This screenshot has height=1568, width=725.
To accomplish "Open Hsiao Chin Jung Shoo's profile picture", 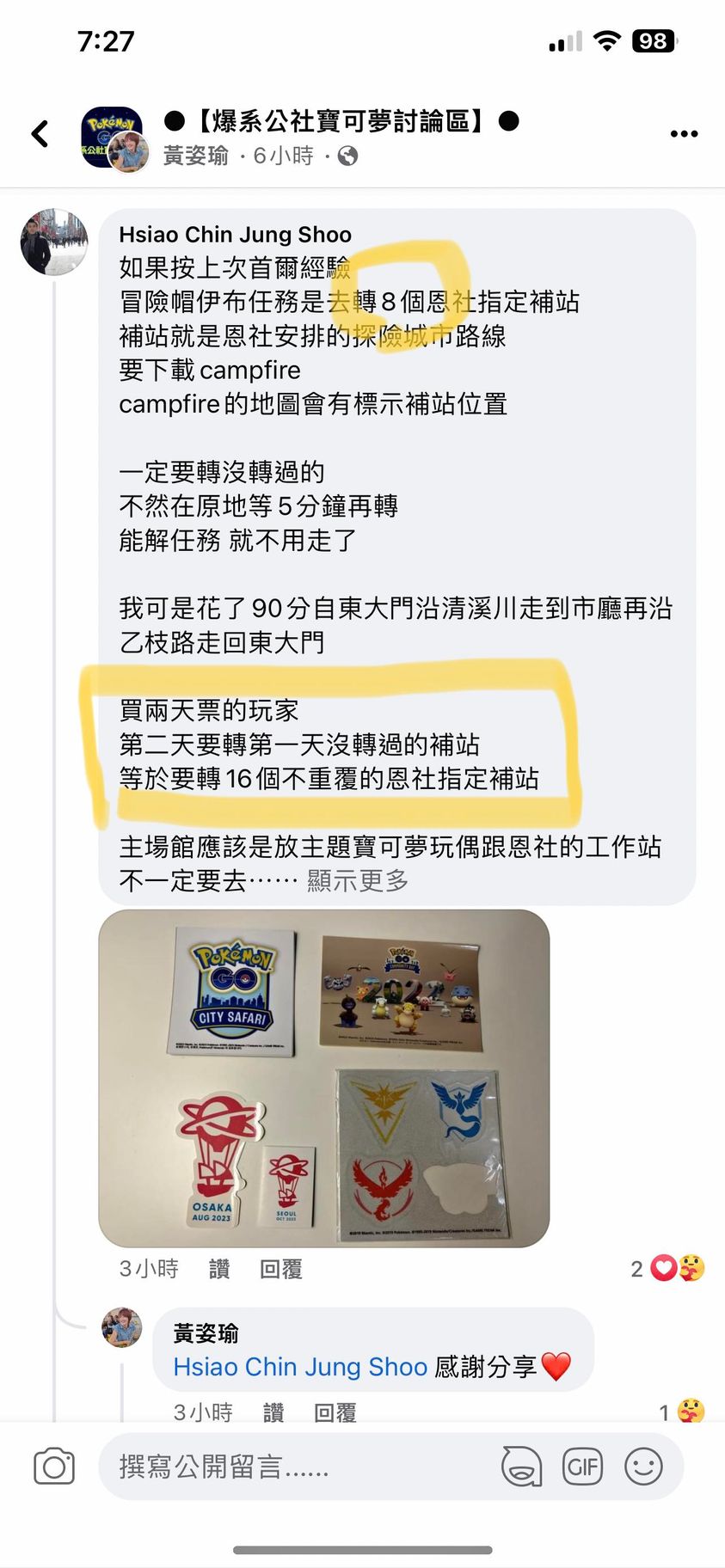I will pyautogui.click(x=54, y=242).
